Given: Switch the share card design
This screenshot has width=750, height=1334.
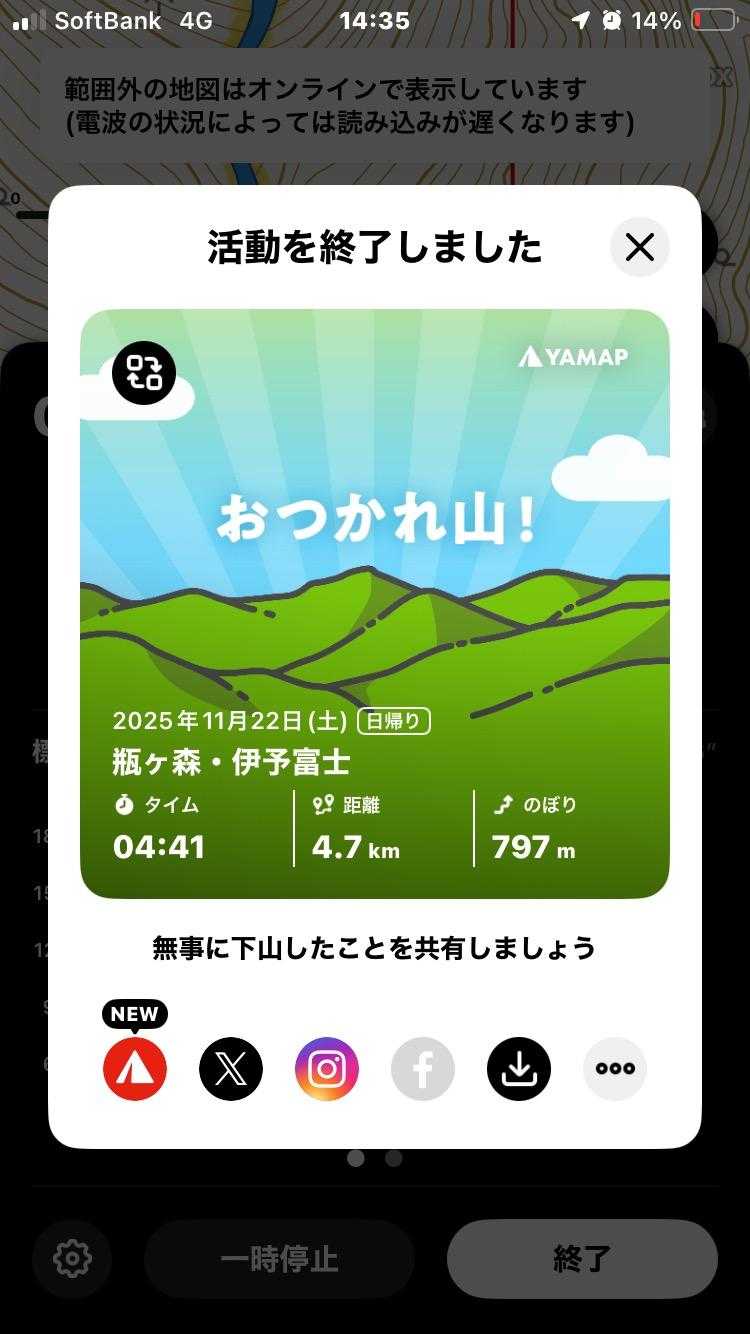Looking at the screenshot, I should (144, 372).
